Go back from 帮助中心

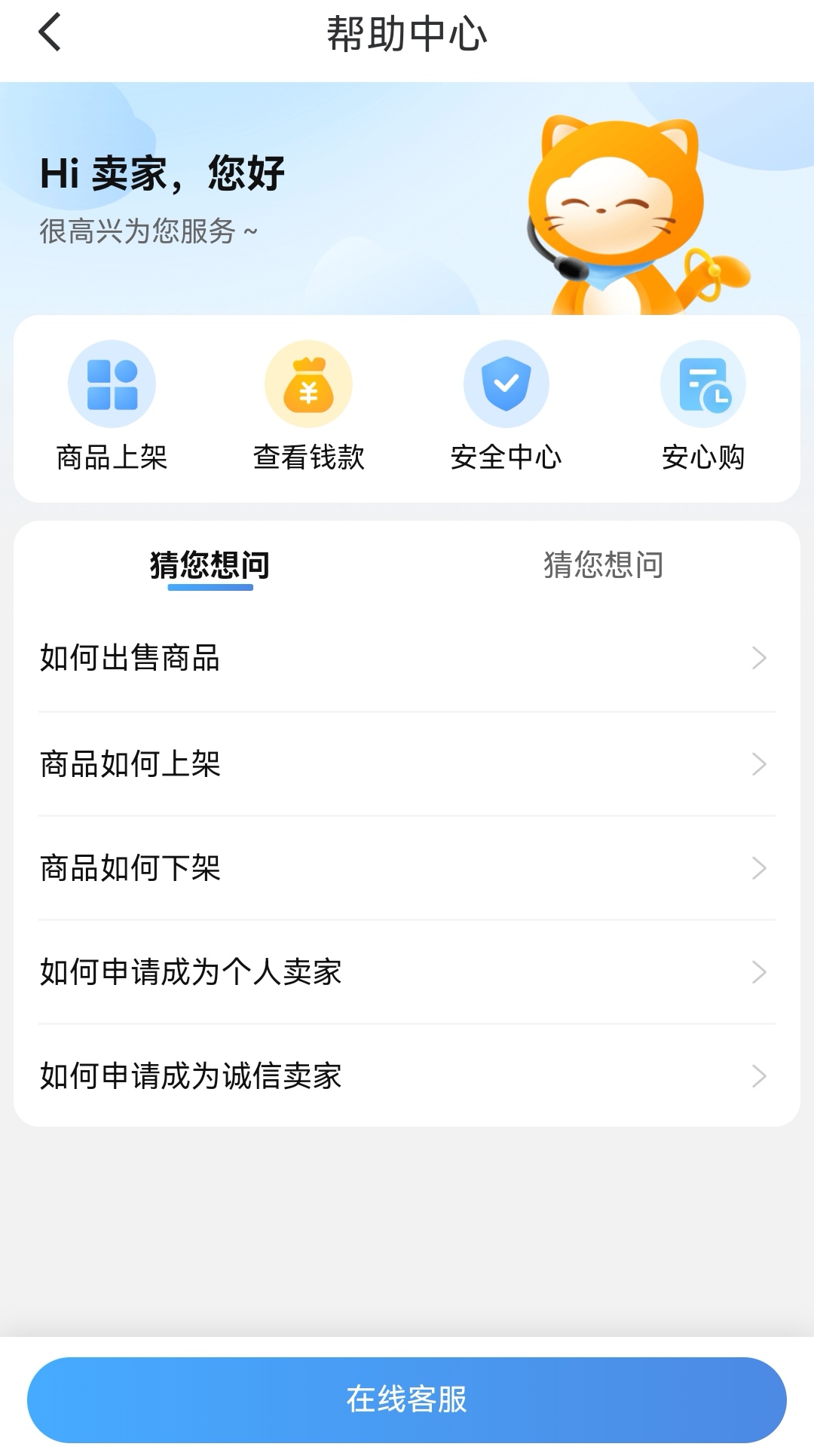50,33
